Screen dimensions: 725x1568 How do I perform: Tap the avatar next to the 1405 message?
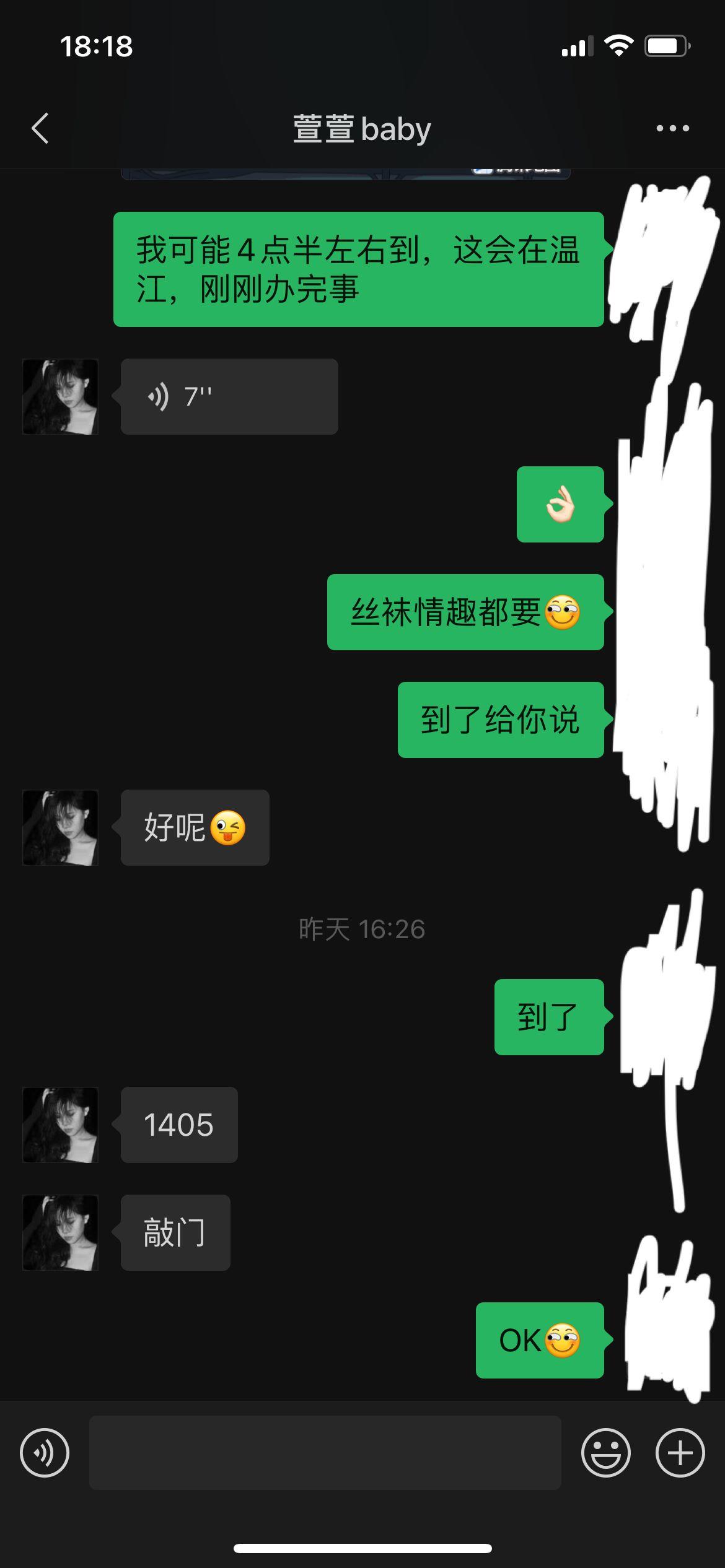[x=60, y=1125]
